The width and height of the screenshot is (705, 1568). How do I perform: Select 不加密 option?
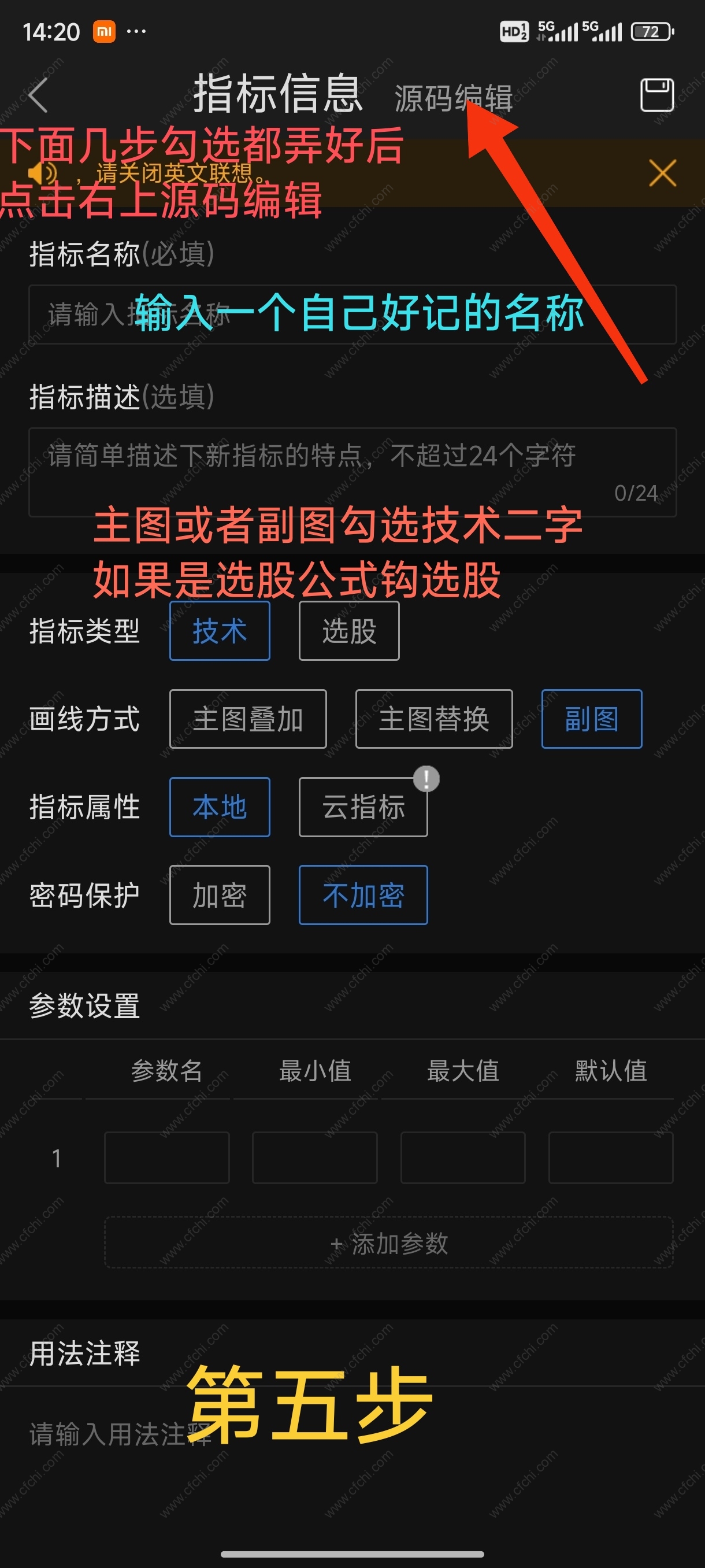(x=363, y=895)
